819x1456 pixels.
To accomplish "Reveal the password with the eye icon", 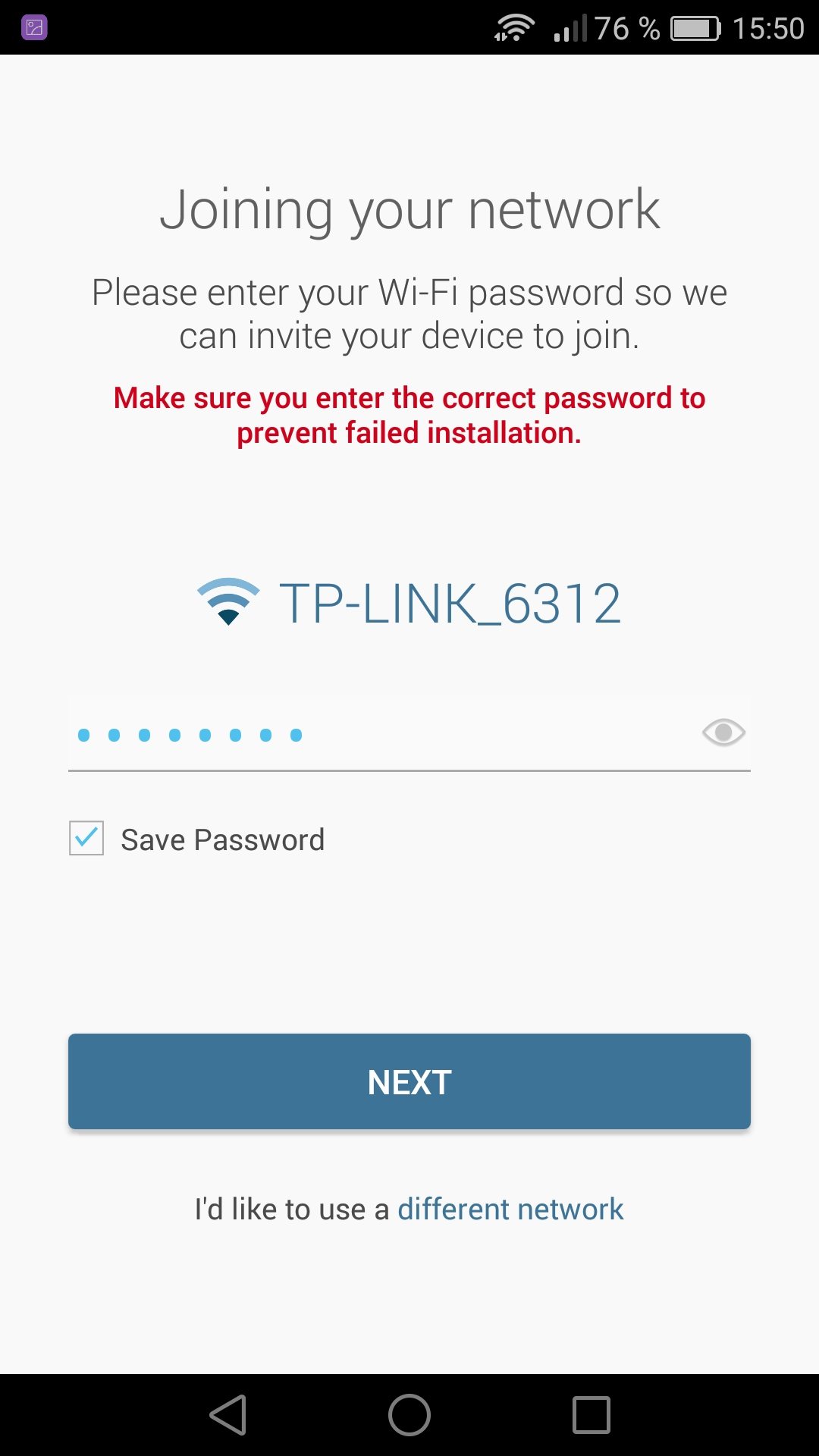I will [x=723, y=733].
